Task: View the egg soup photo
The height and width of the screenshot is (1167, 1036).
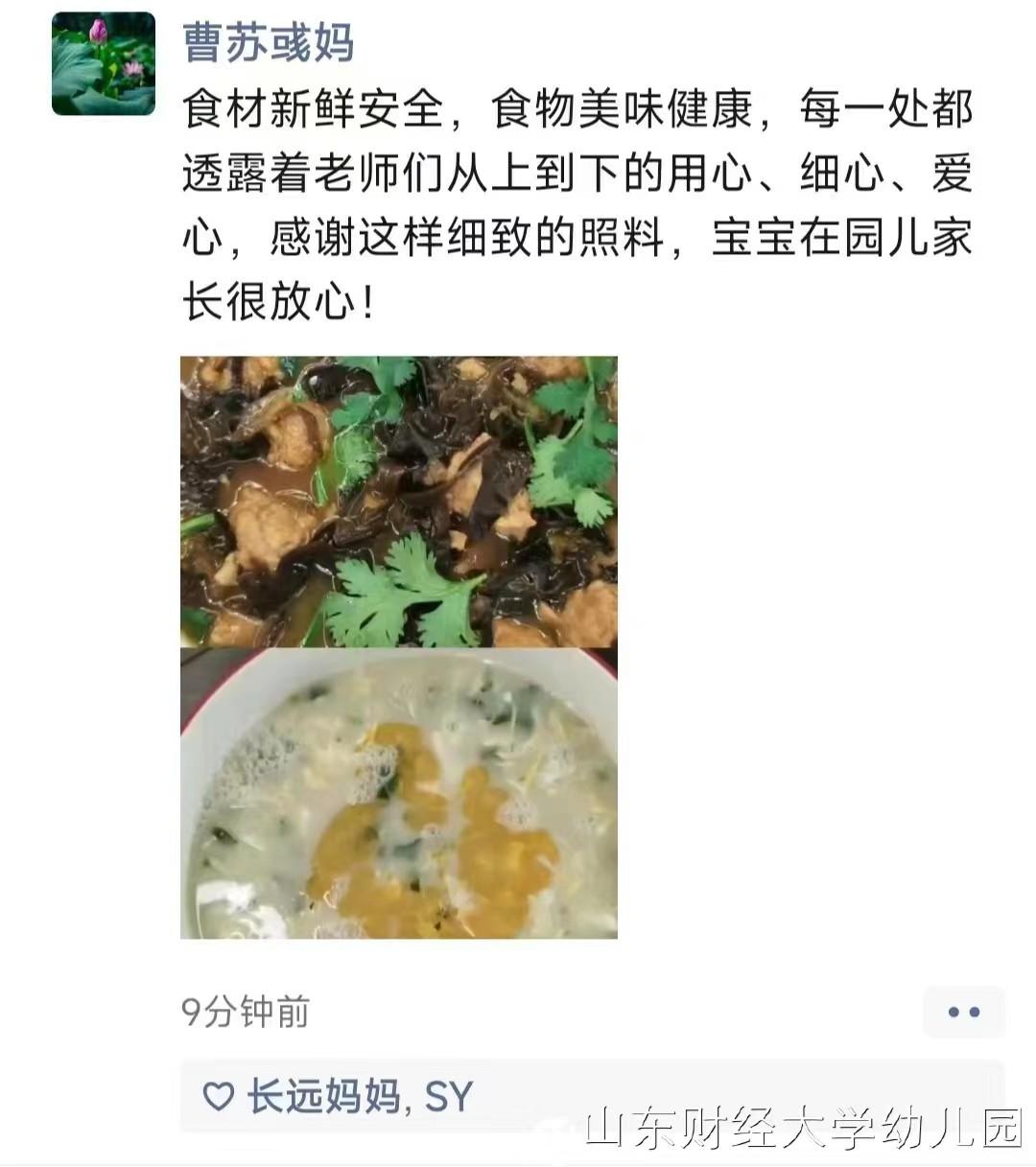Action: click(399, 794)
